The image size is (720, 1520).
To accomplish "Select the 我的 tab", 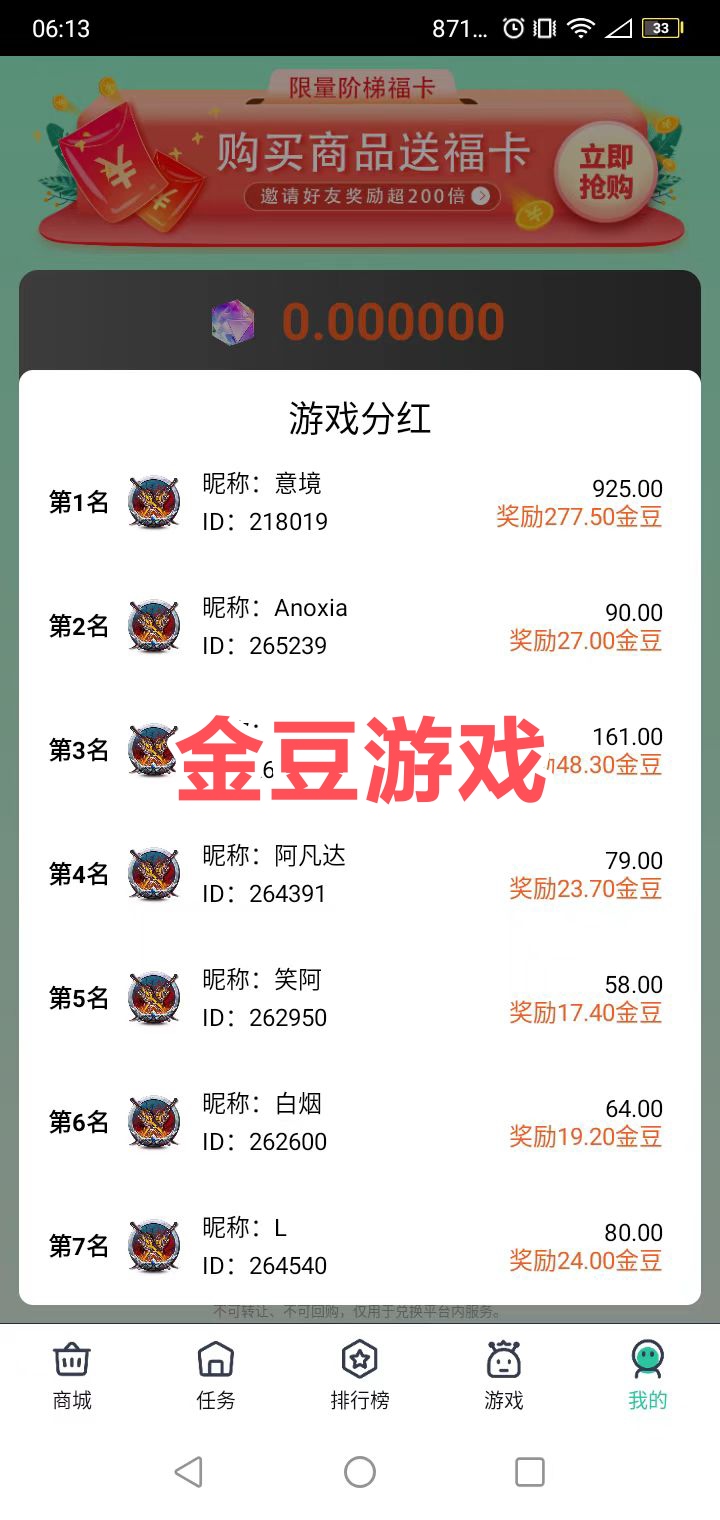I will [x=648, y=1376].
